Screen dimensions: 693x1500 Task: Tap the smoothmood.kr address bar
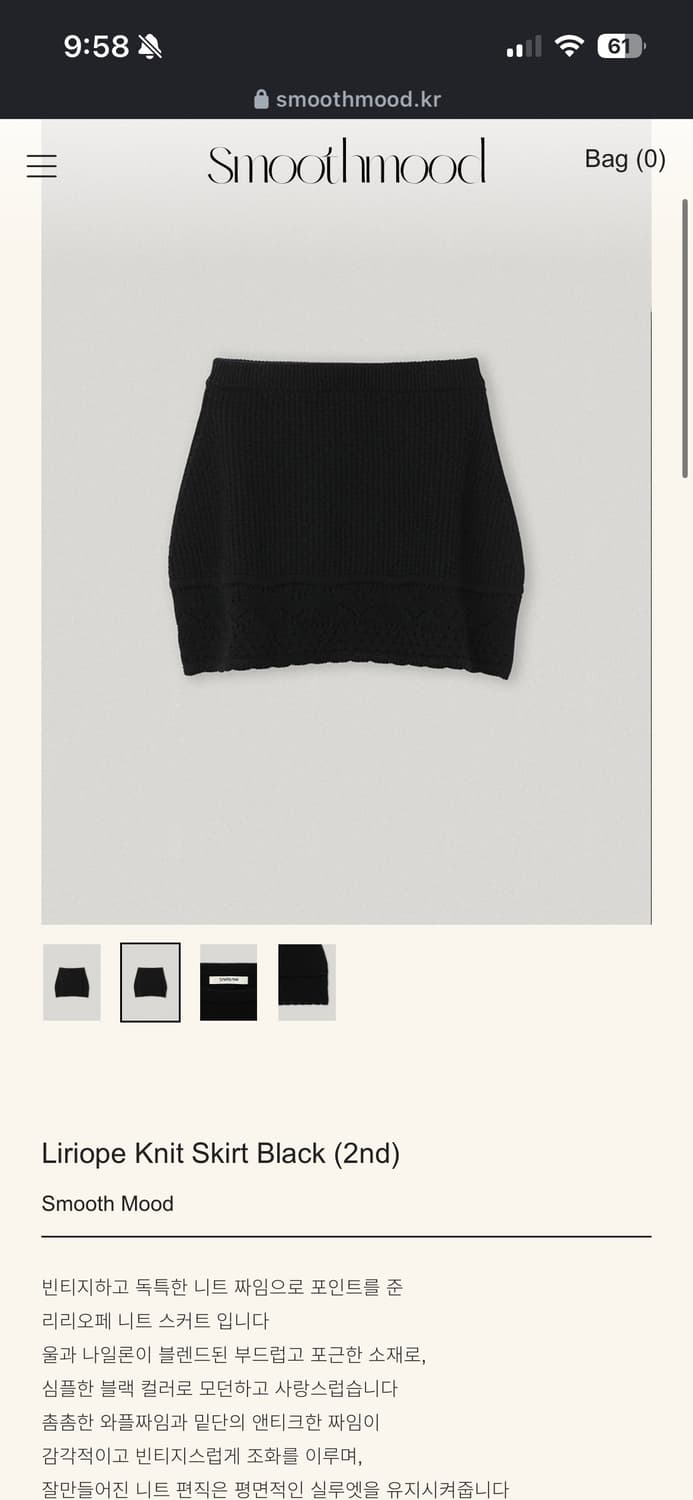tap(347, 99)
